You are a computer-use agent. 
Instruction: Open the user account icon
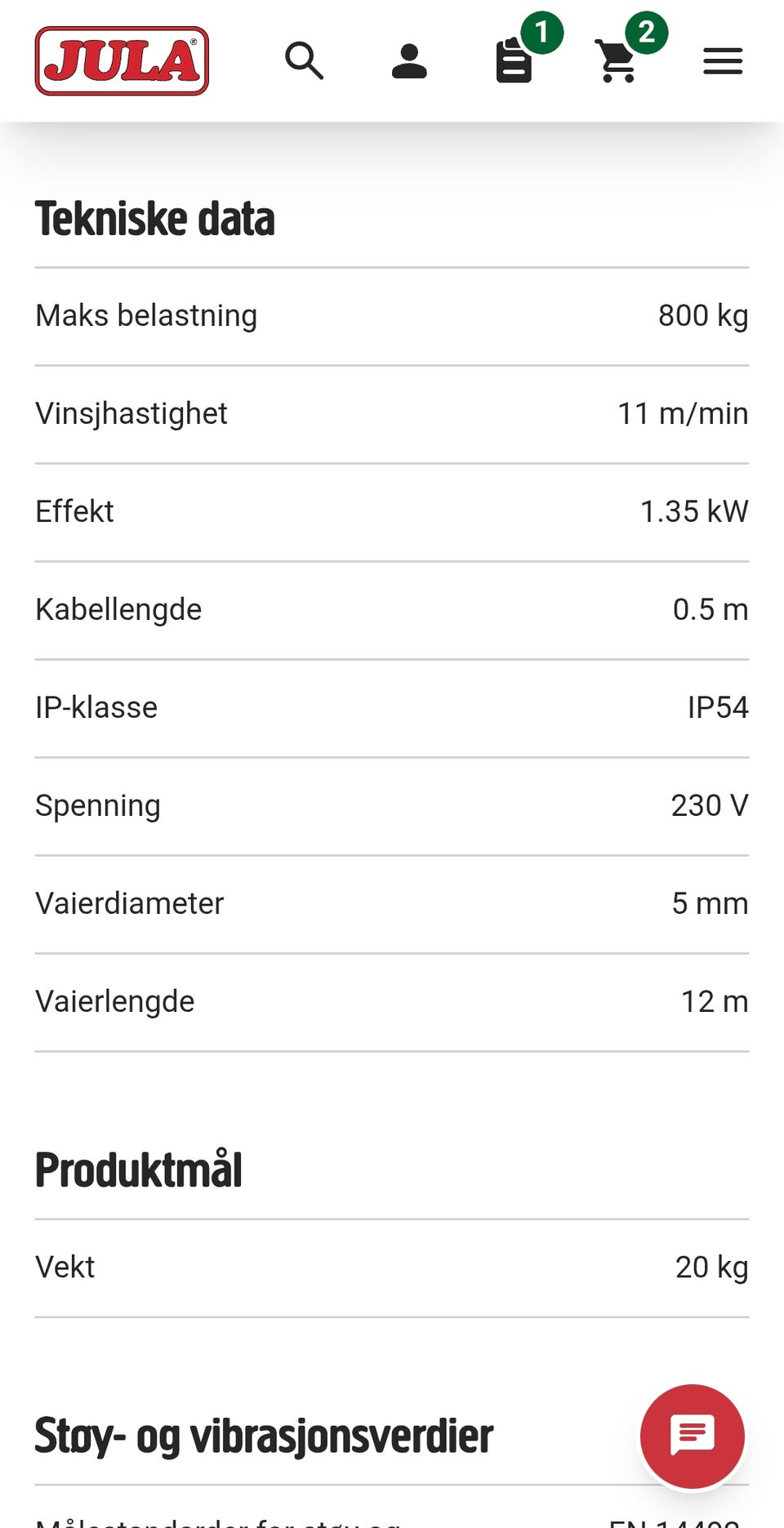(x=409, y=61)
